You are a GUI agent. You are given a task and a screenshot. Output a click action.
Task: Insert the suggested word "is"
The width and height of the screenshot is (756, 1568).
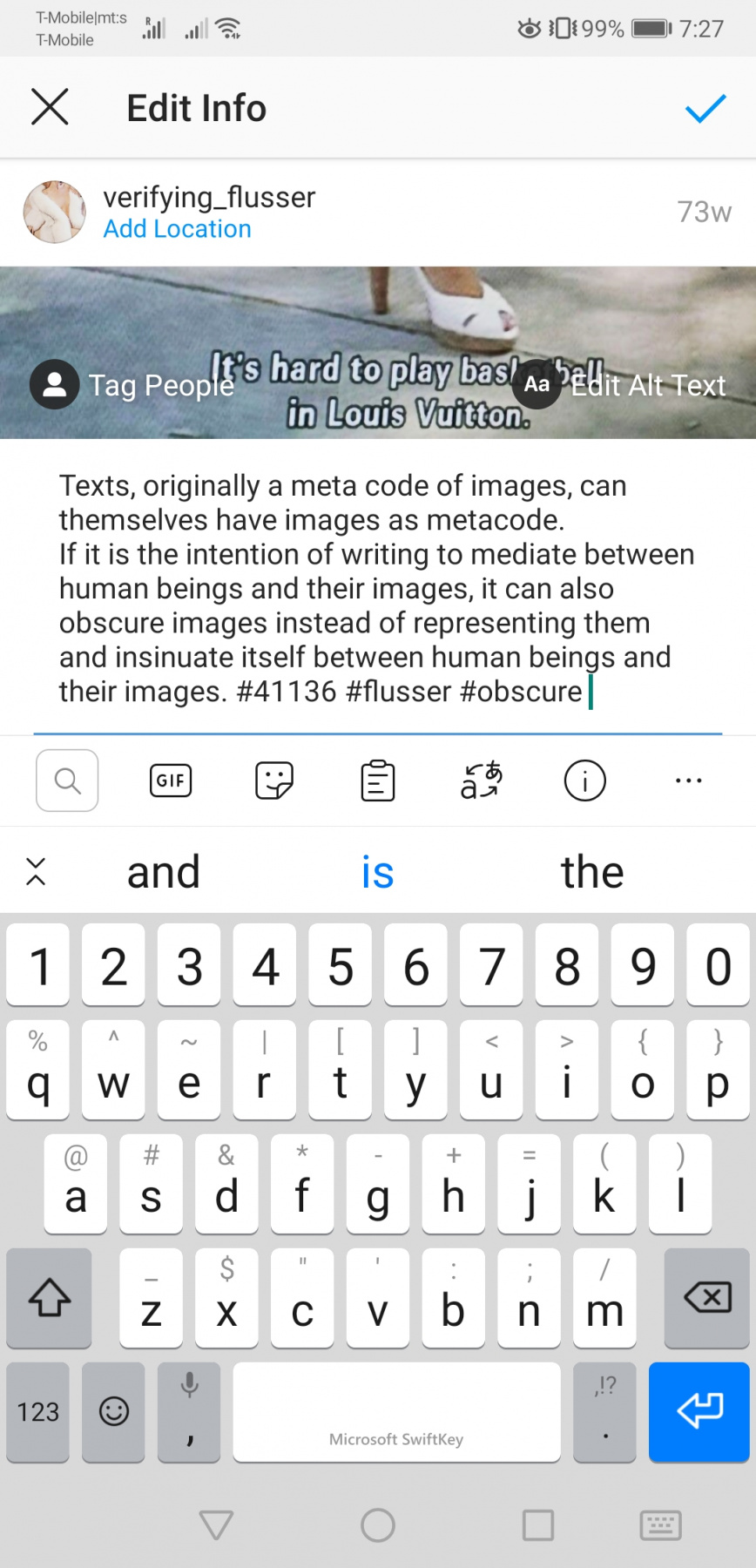pyautogui.click(x=377, y=872)
